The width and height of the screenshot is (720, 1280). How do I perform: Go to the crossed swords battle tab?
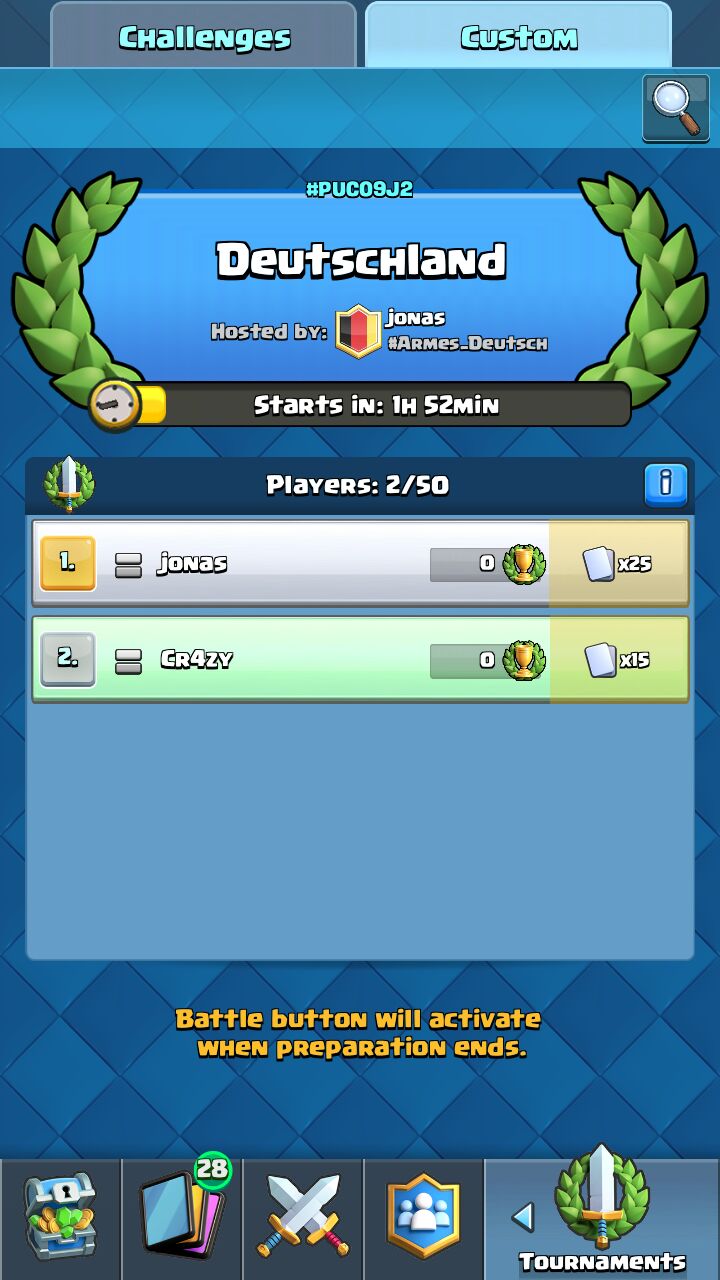click(x=303, y=1217)
